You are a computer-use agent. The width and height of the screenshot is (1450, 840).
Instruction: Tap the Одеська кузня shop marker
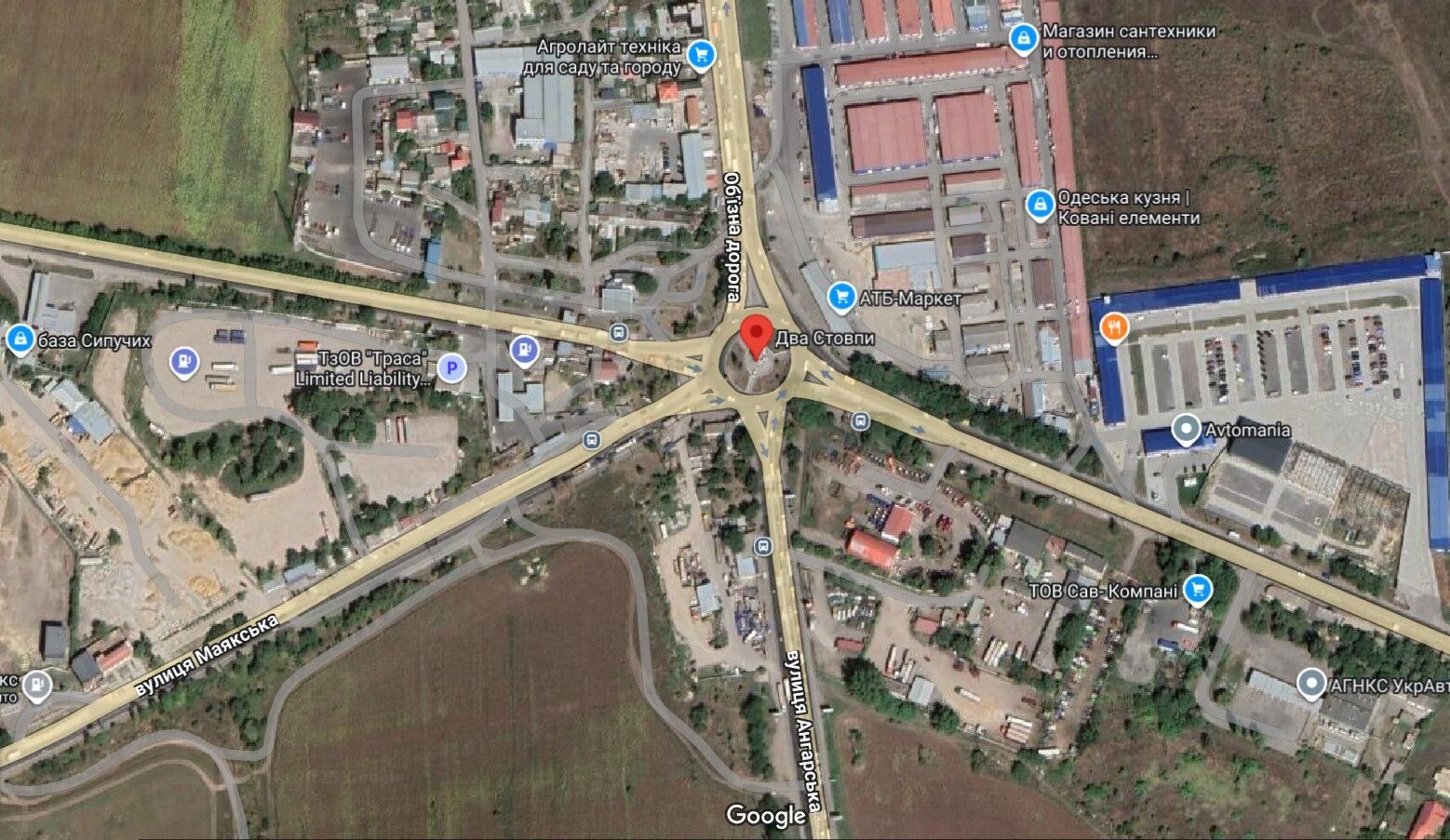point(1039,206)
